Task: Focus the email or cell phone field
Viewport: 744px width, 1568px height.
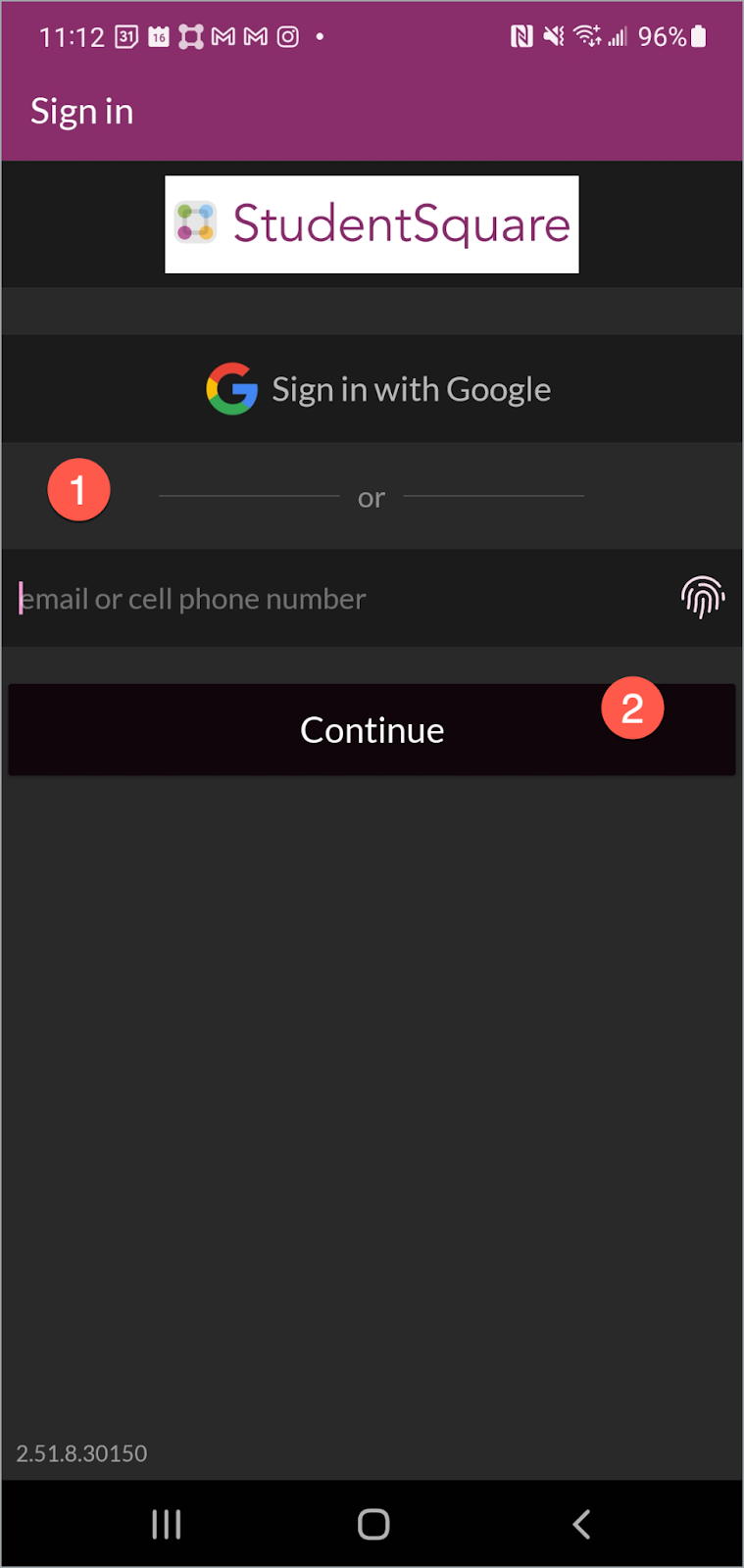Action: coord(333,599)
